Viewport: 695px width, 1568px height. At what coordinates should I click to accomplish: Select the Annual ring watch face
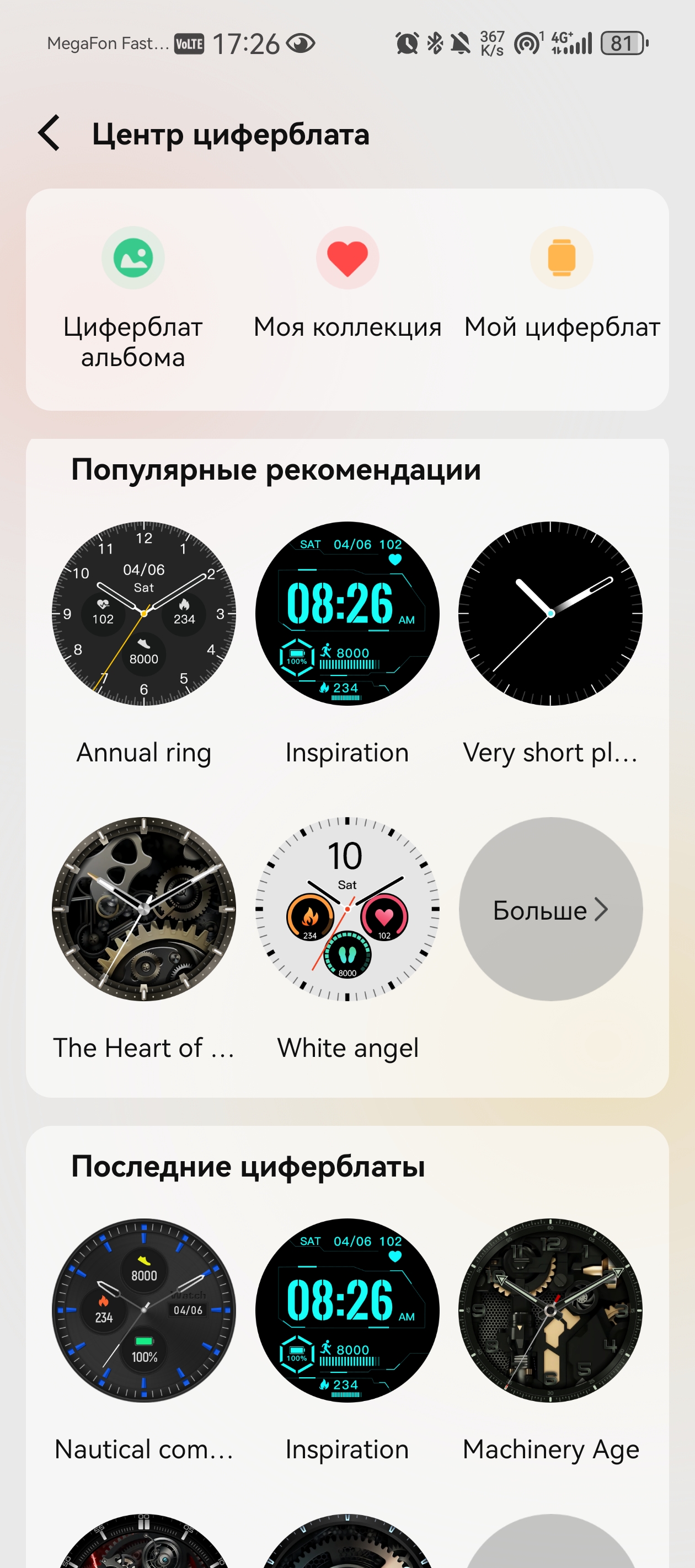coord(144,613)
